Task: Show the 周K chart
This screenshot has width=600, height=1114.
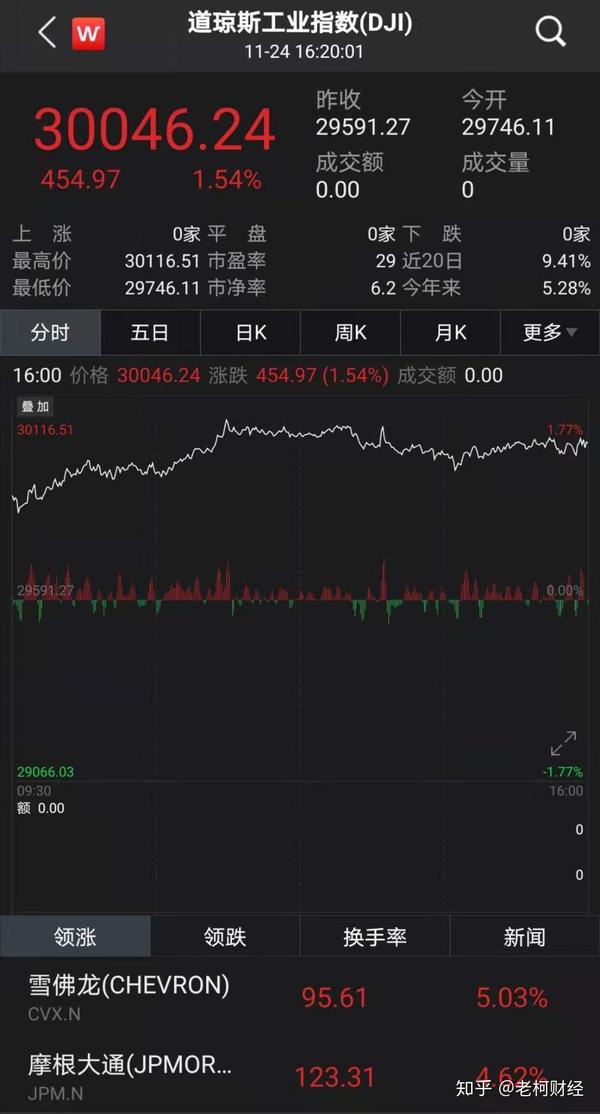Action: (350, 333)
